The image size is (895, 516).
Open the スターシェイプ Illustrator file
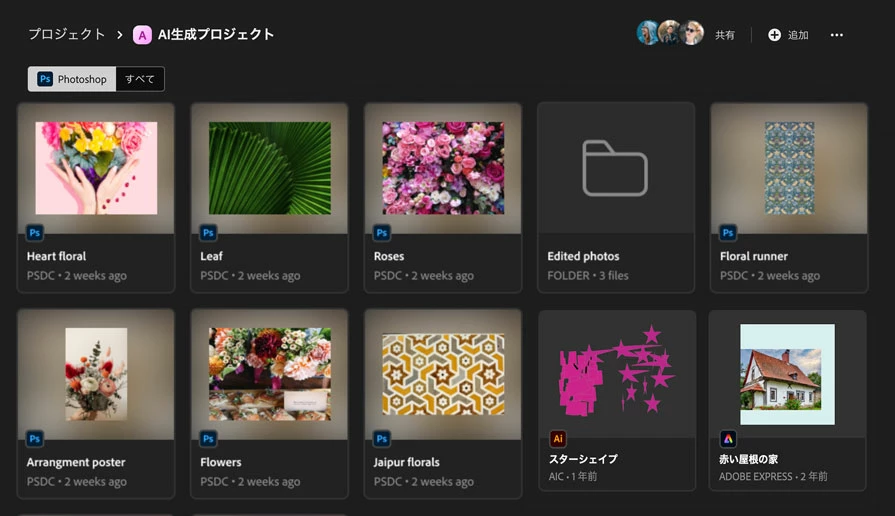click(x=616, y=374)
